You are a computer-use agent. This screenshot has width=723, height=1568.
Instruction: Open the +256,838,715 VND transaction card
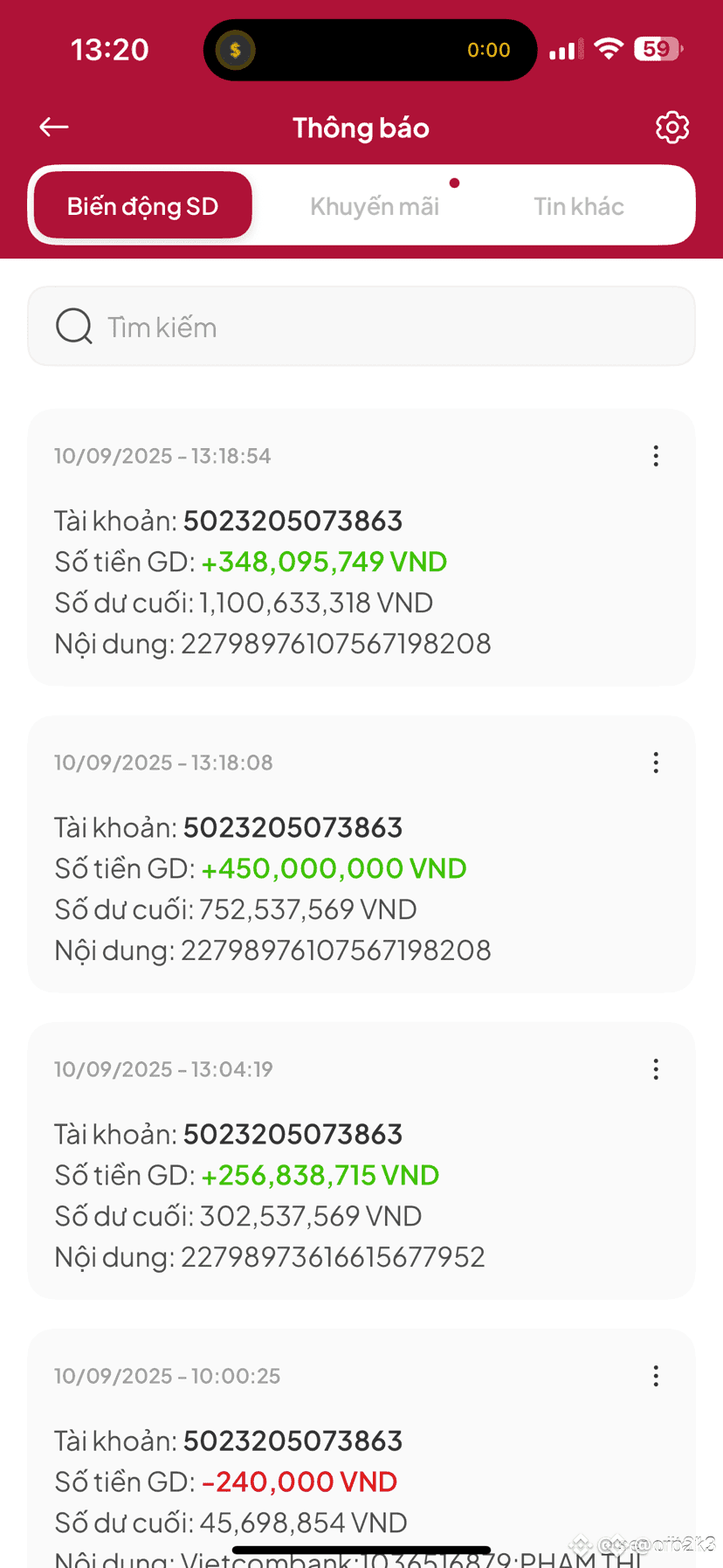pos(361,1161)
